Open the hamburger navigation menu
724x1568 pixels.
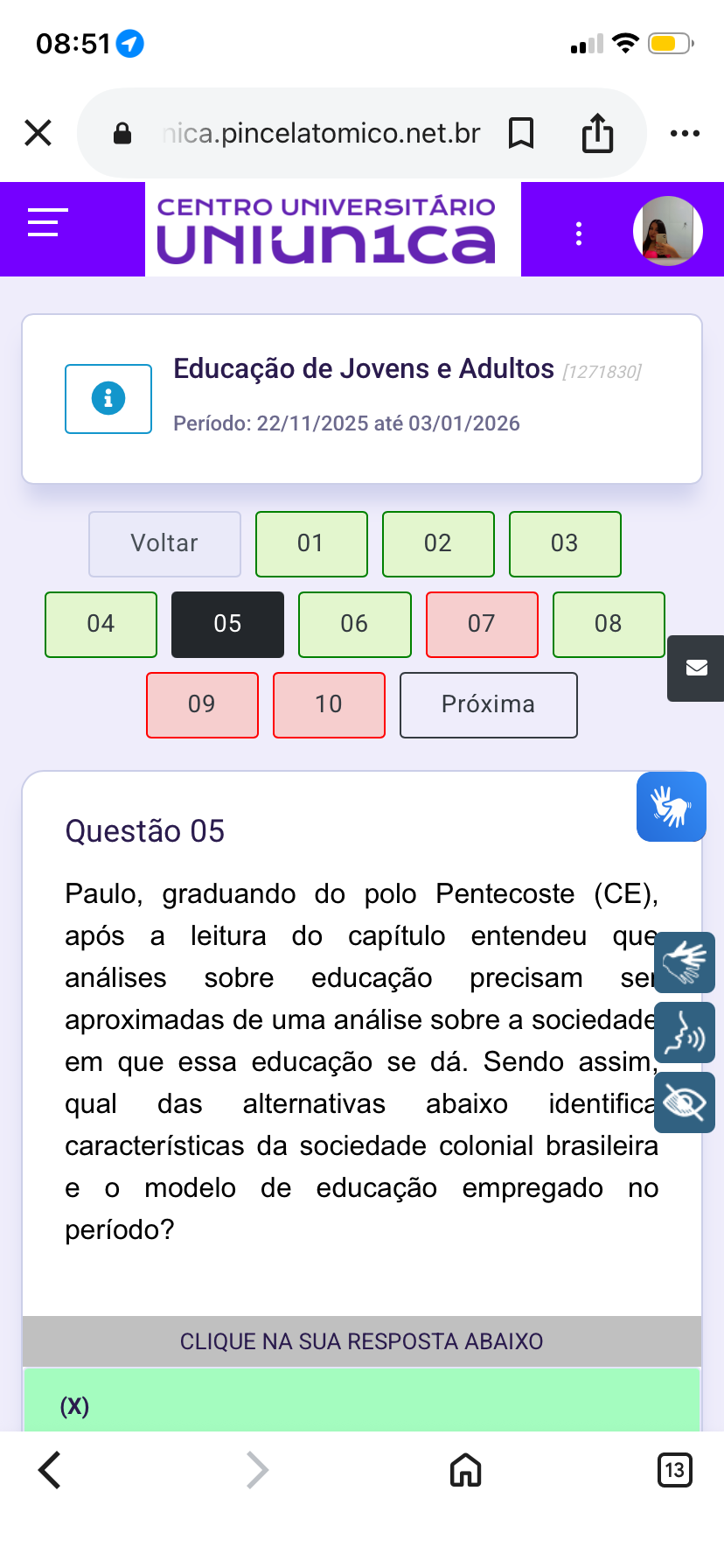tap(48, 222)
